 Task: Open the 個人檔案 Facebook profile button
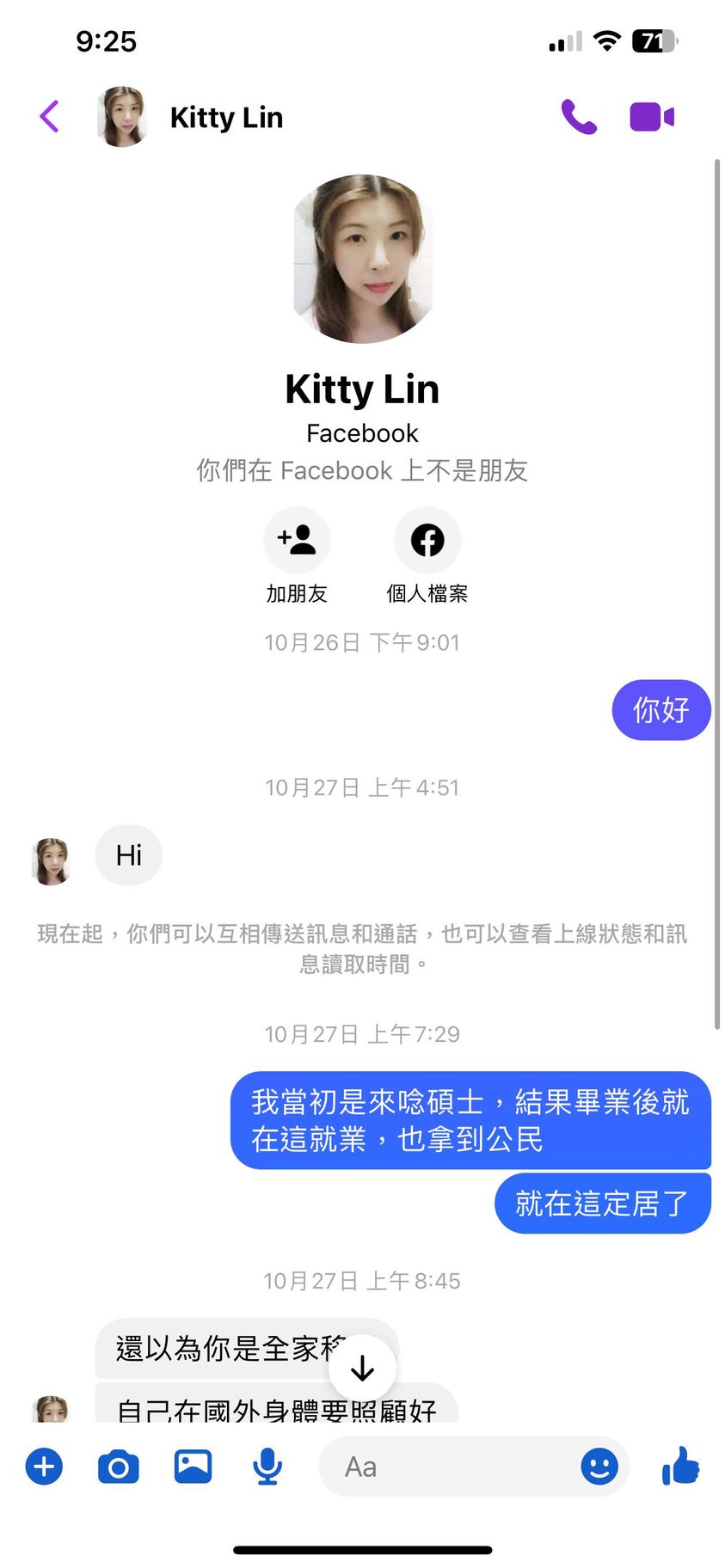point(427,540)
